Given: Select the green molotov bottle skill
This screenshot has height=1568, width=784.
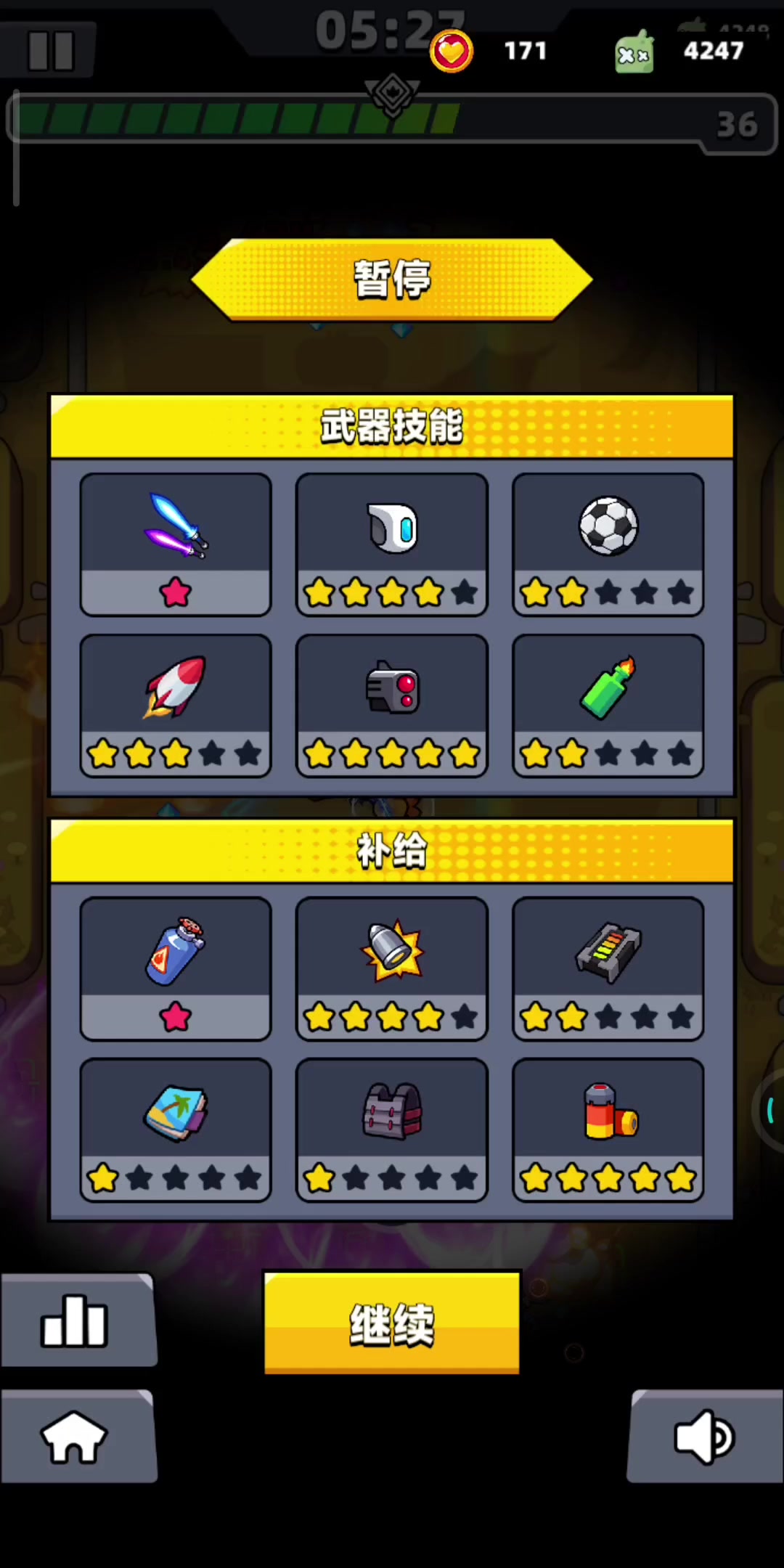Looking at the screenshot, I should 608,706.
